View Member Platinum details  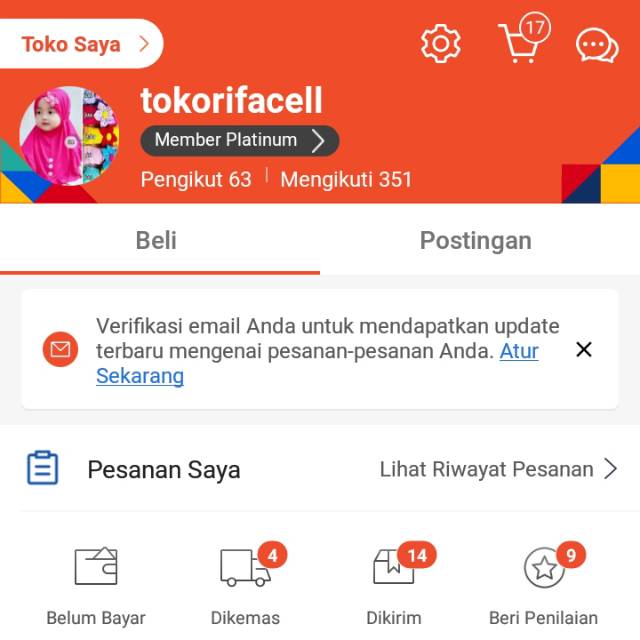(239, 140)
